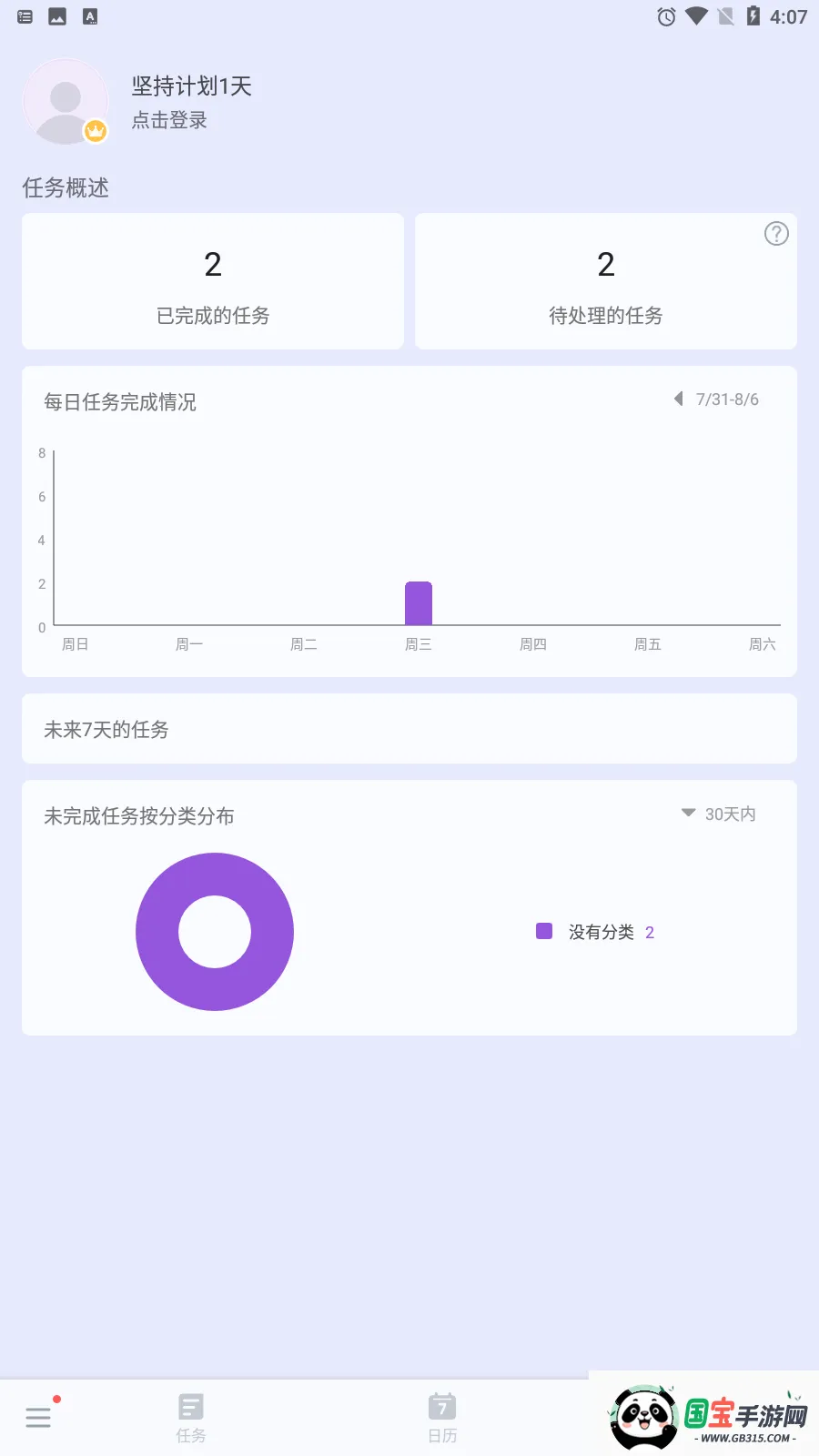Tap 点击登录 to log in

168,119
